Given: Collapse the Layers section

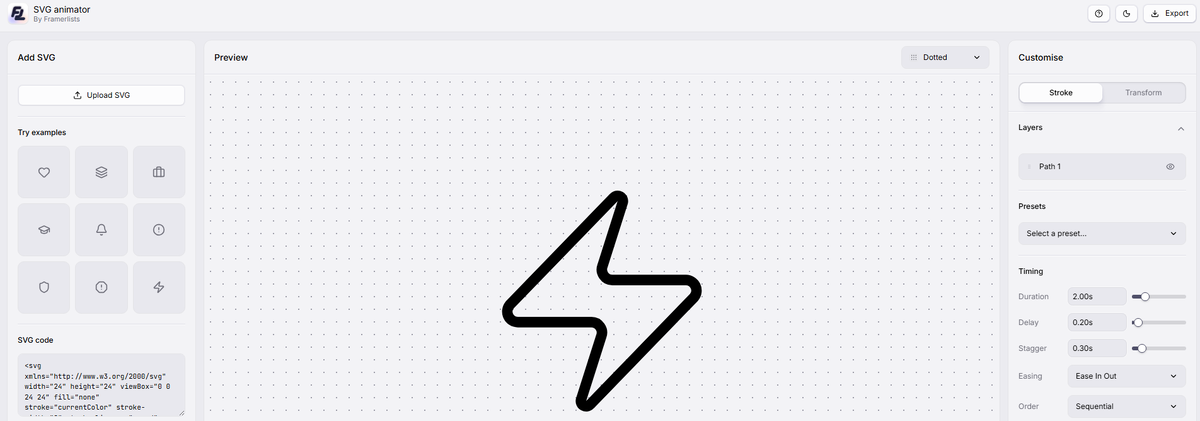Looking at the screenshot, I should (x=1181, y=128).
